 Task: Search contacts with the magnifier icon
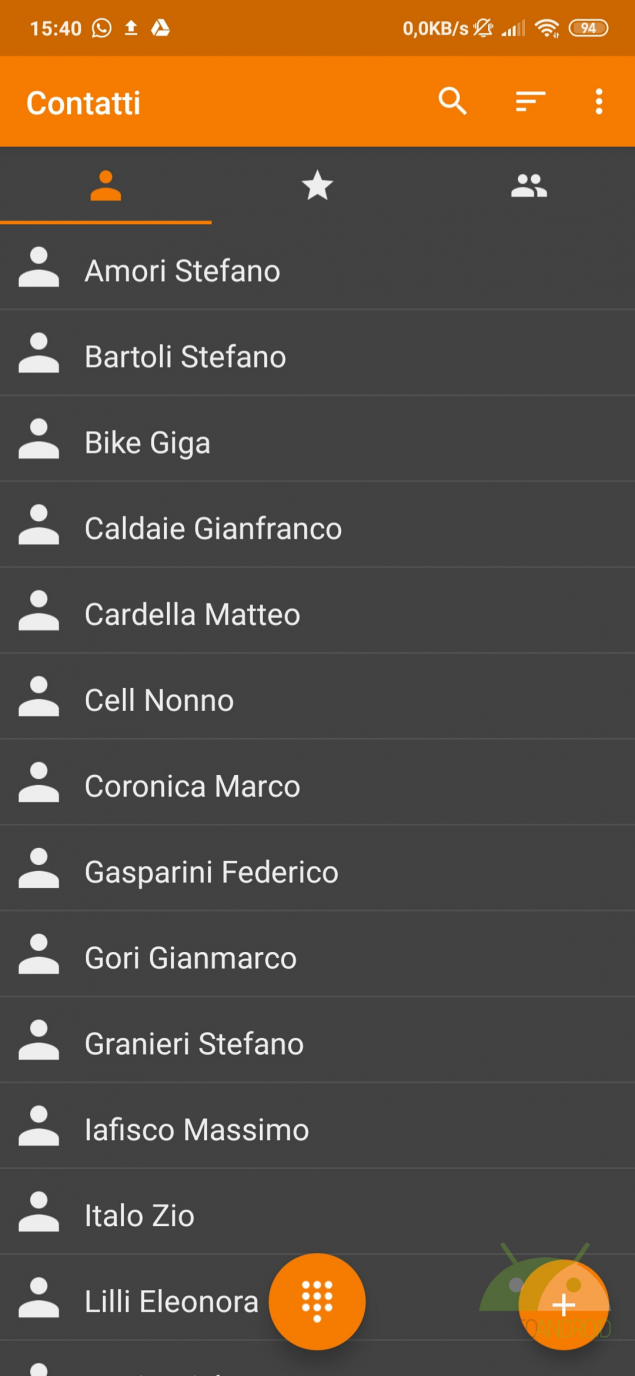point(453,101)
